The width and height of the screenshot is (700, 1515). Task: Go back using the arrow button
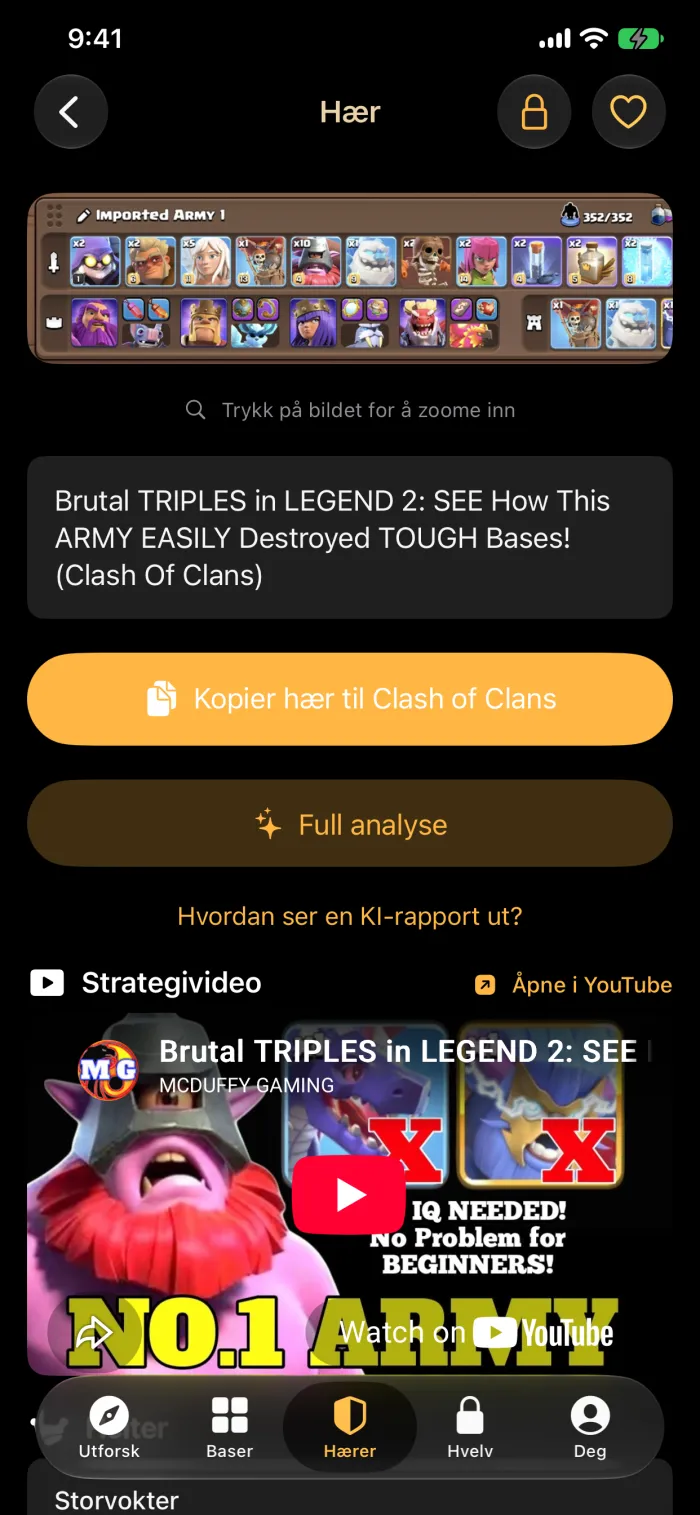(71, 112)
